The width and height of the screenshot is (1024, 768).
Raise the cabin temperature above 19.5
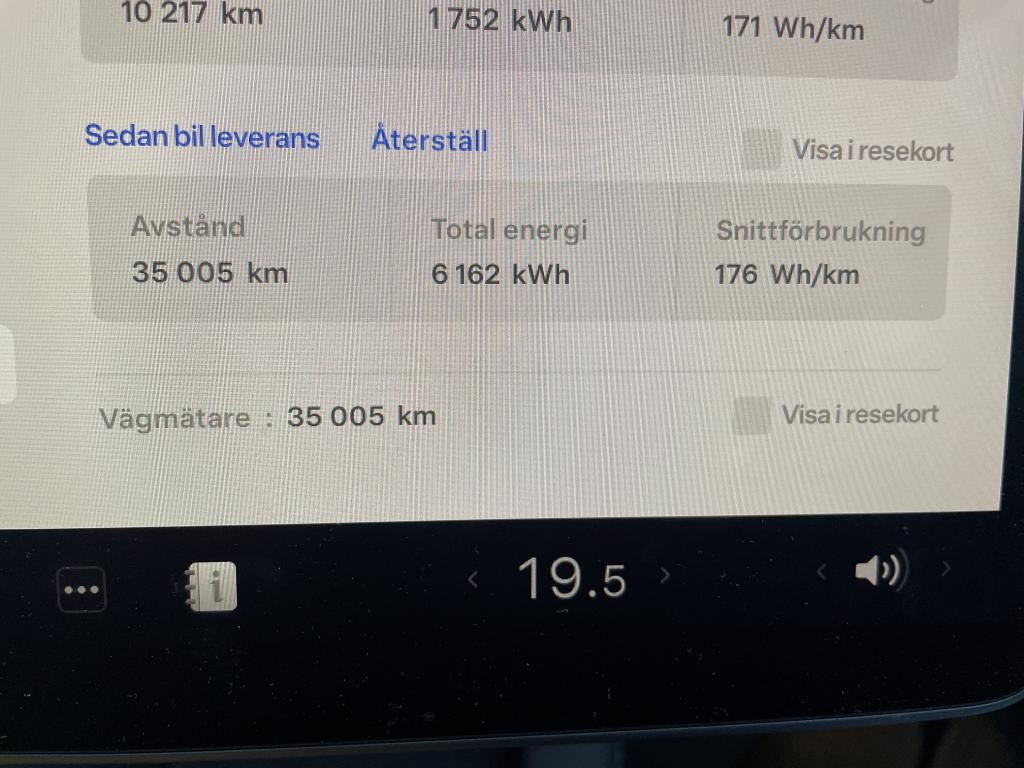(x=666, y=575)
